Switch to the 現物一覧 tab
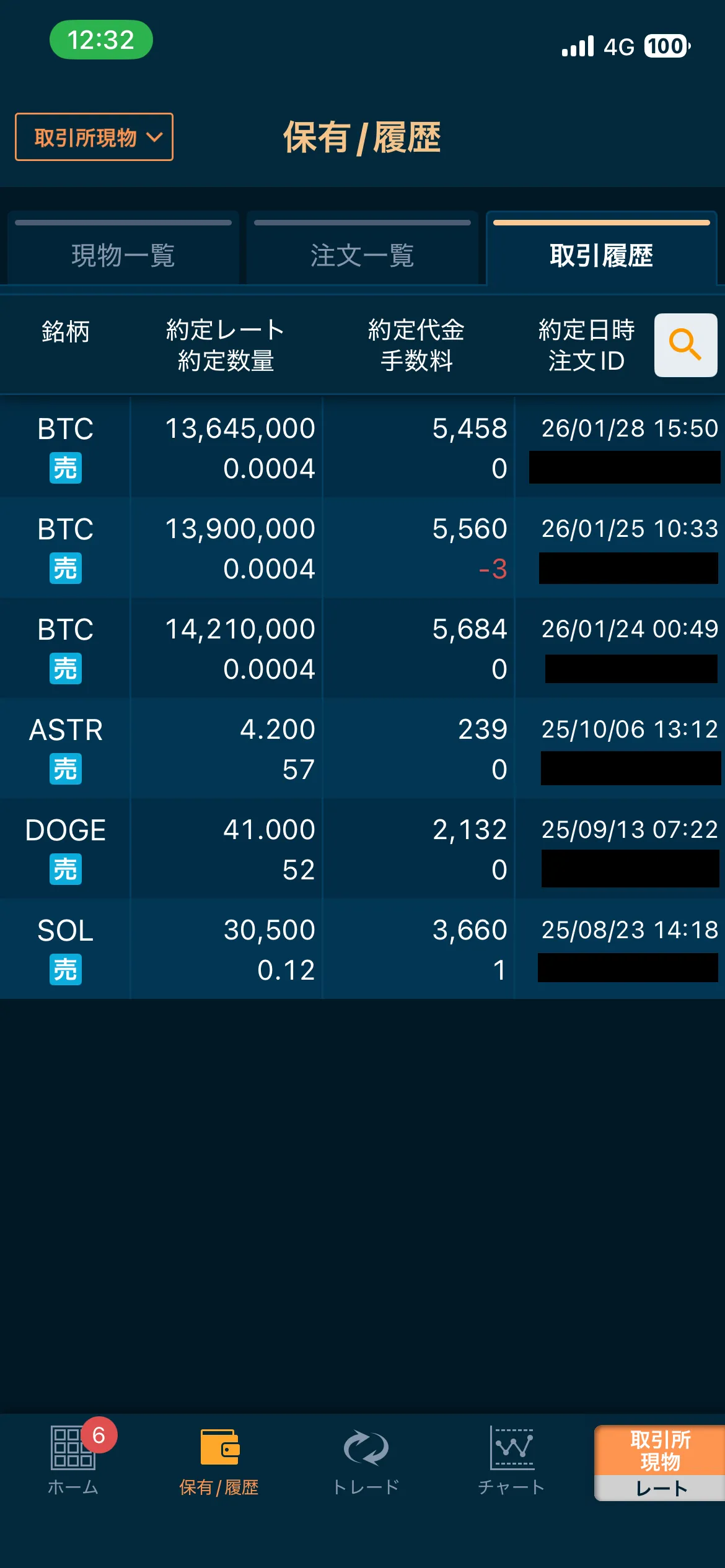The width and height of the screenshot is (725, 1568). [x=123, y=248]
